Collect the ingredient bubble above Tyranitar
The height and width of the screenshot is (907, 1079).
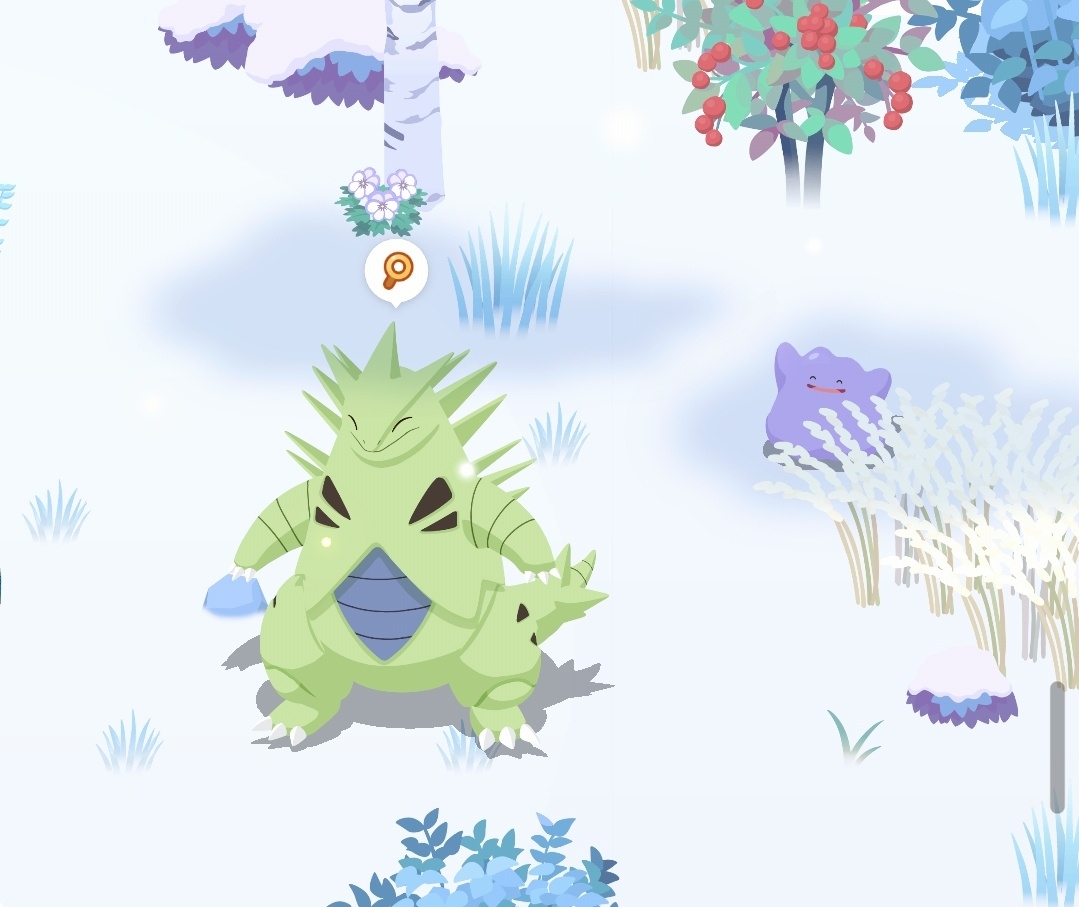coord(396,270)
